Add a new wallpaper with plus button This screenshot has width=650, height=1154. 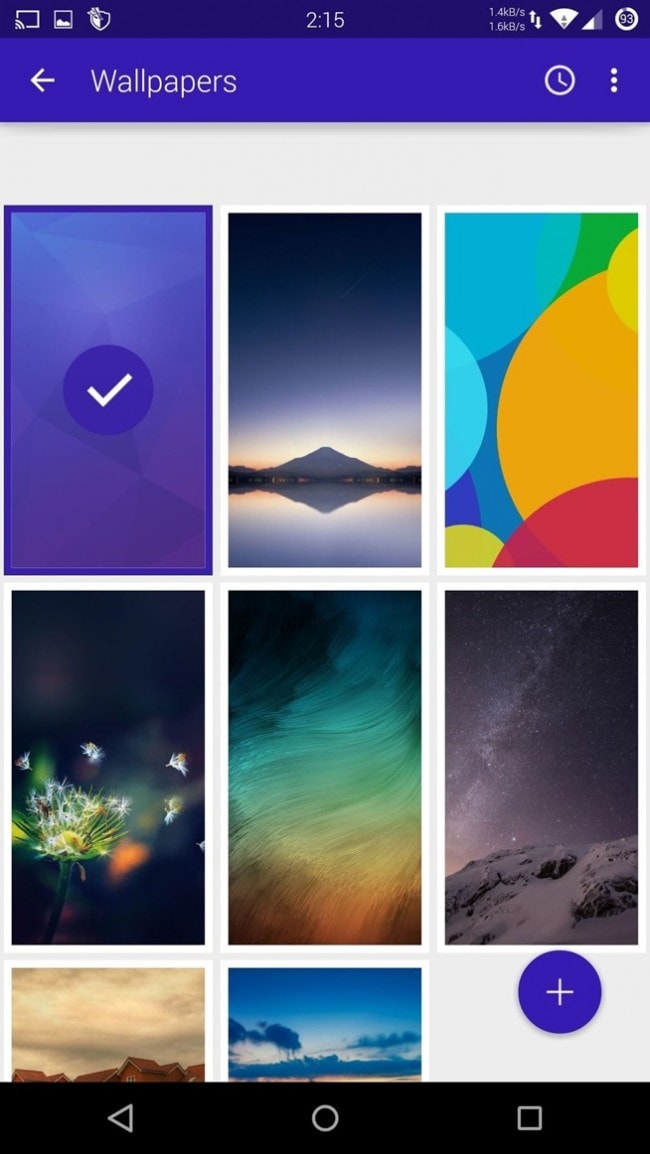[559, 992]
